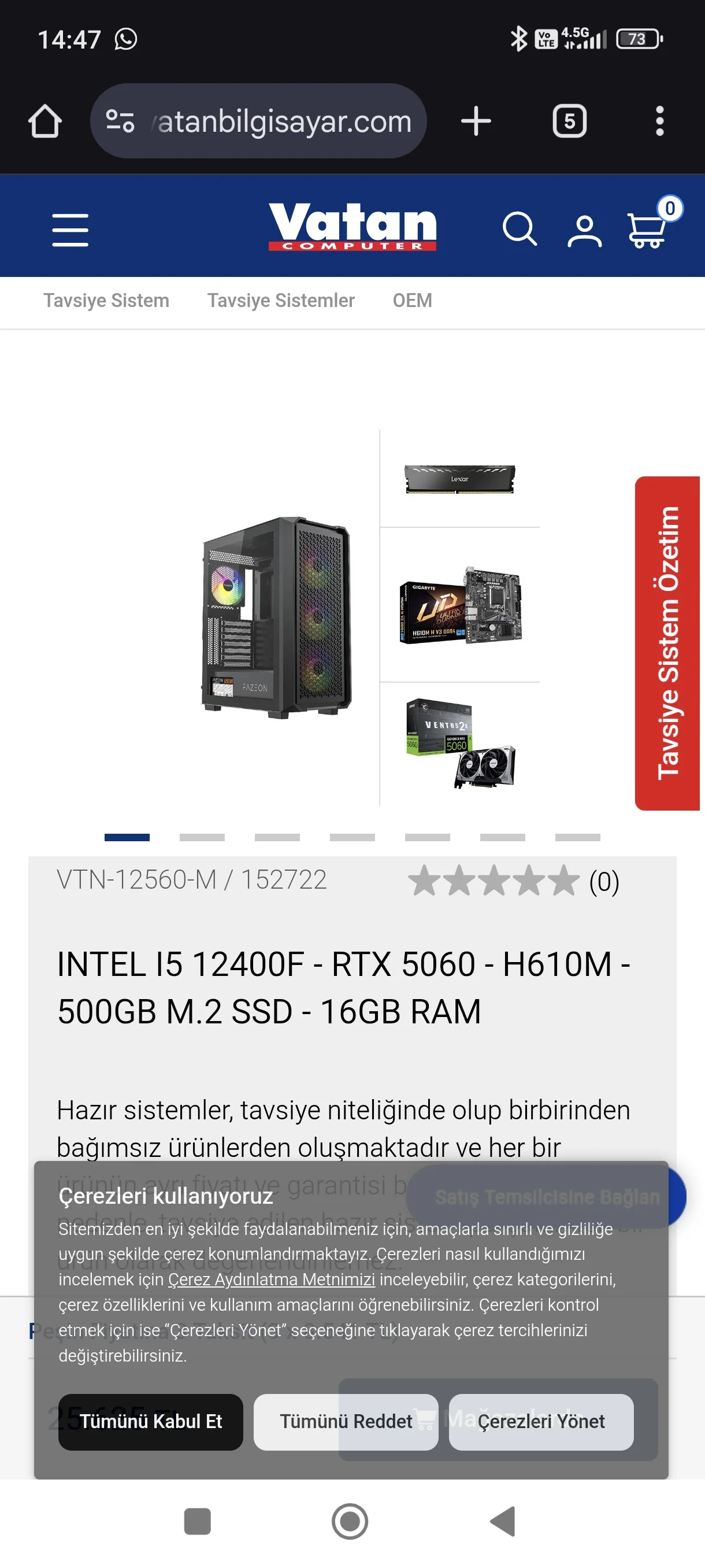Accept all cookies with Tümünü Kabul Et
This screenshot has width=705, height=1568.
tap(150, 1421)
